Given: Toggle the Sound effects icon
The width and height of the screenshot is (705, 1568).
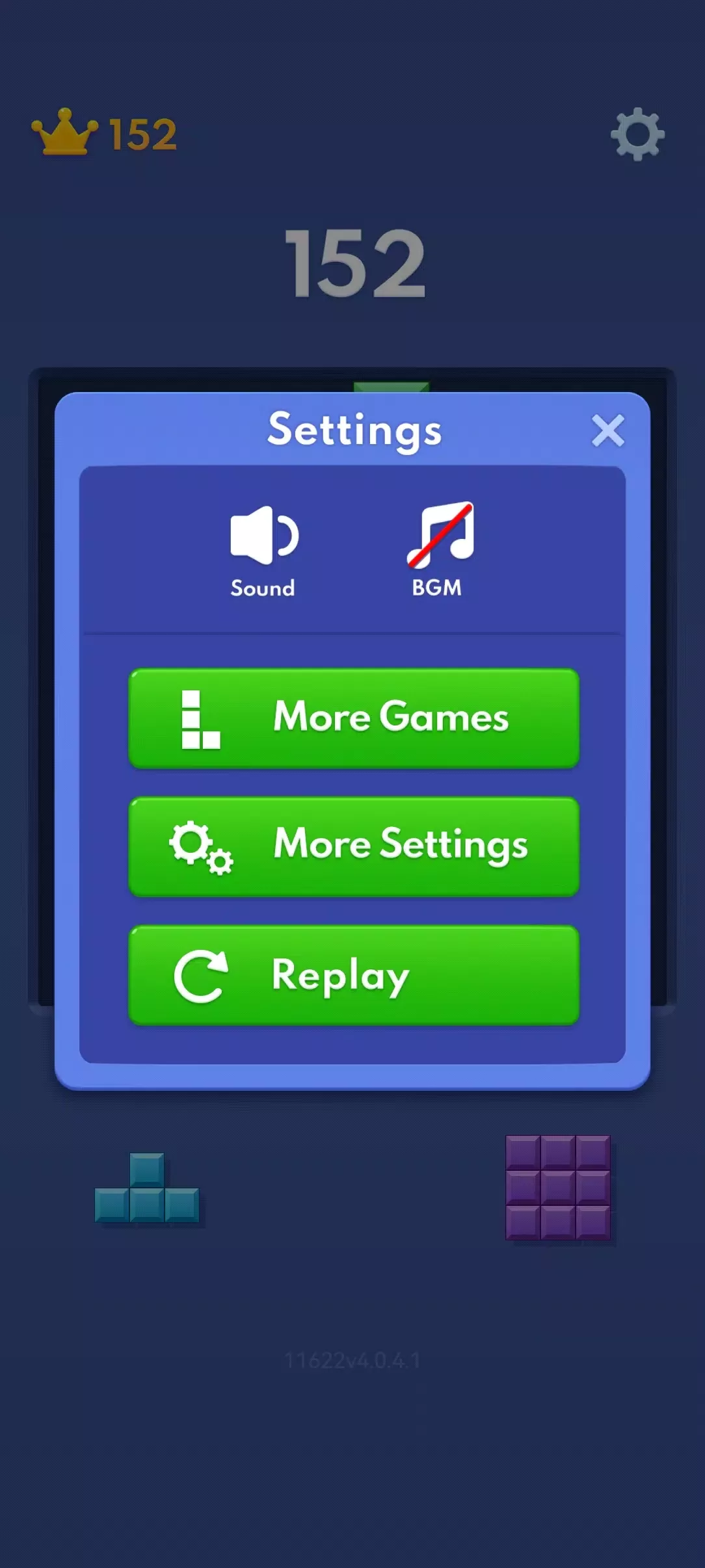Looking at the screenshot, I should [263, 536].
